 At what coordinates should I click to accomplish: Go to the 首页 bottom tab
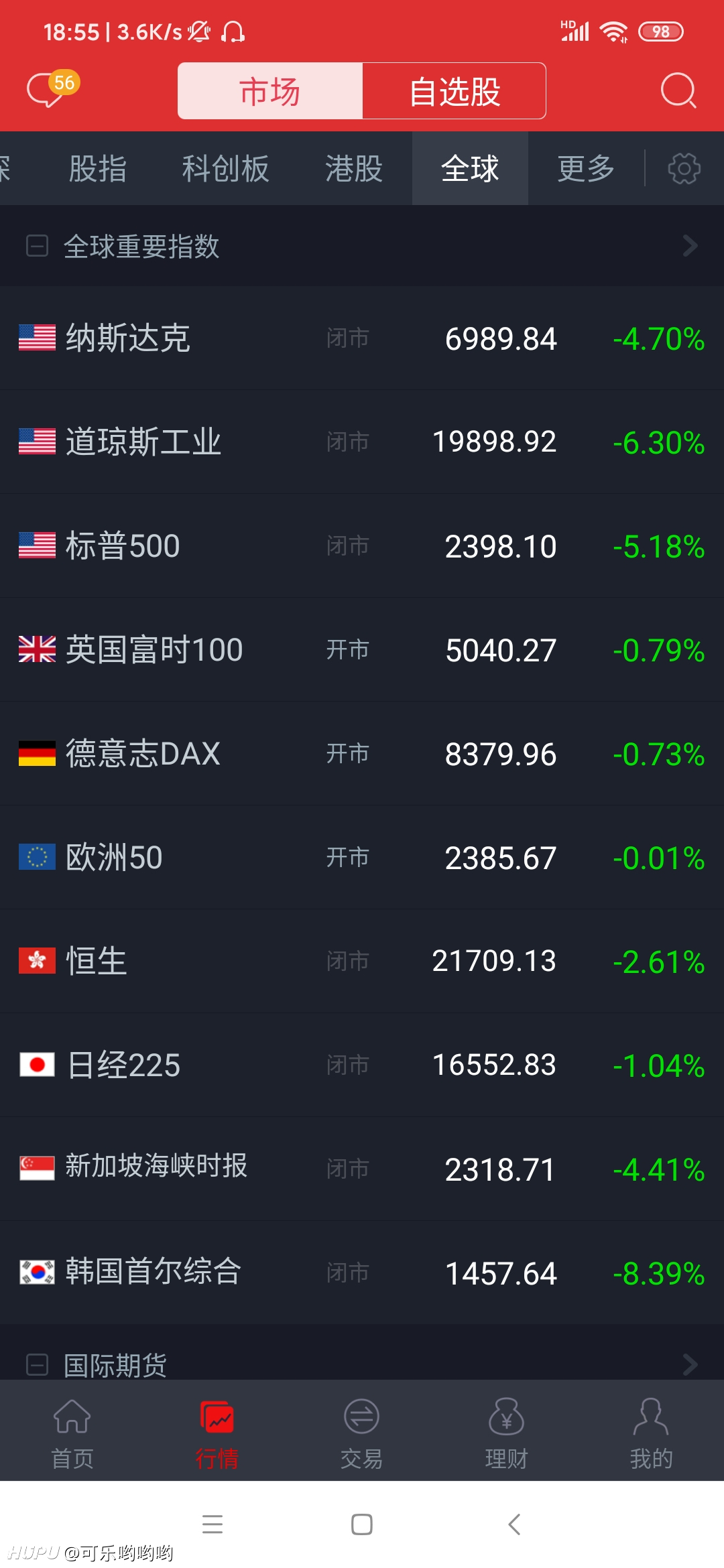(72, 1433)
